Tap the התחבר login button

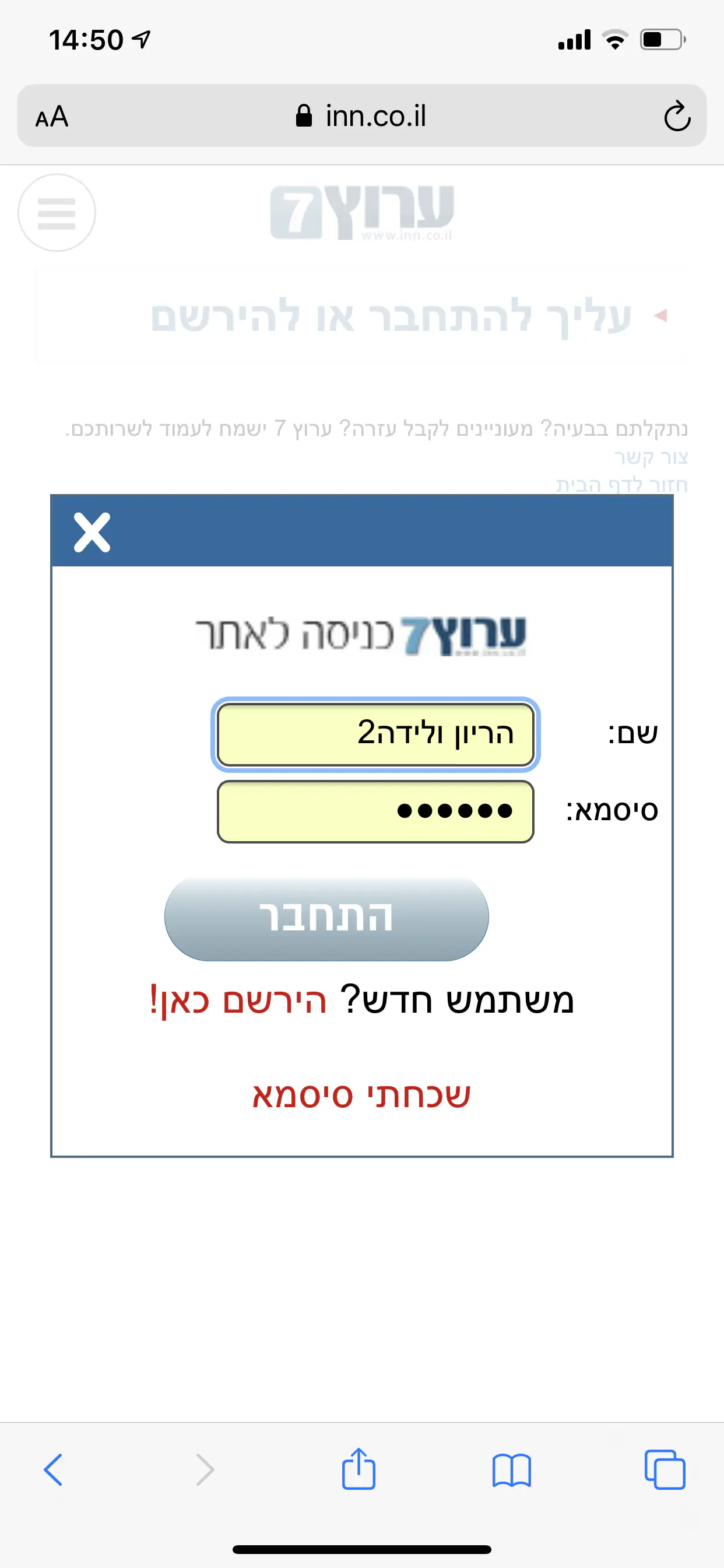click(x=326, y=918)
